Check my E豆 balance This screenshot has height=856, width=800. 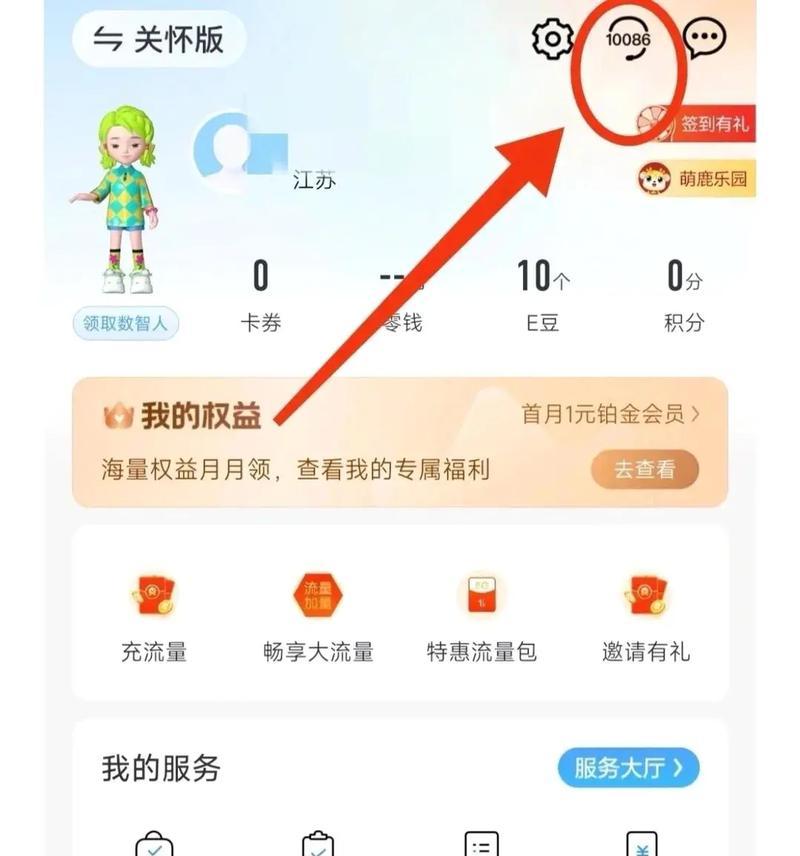[542, 296]
